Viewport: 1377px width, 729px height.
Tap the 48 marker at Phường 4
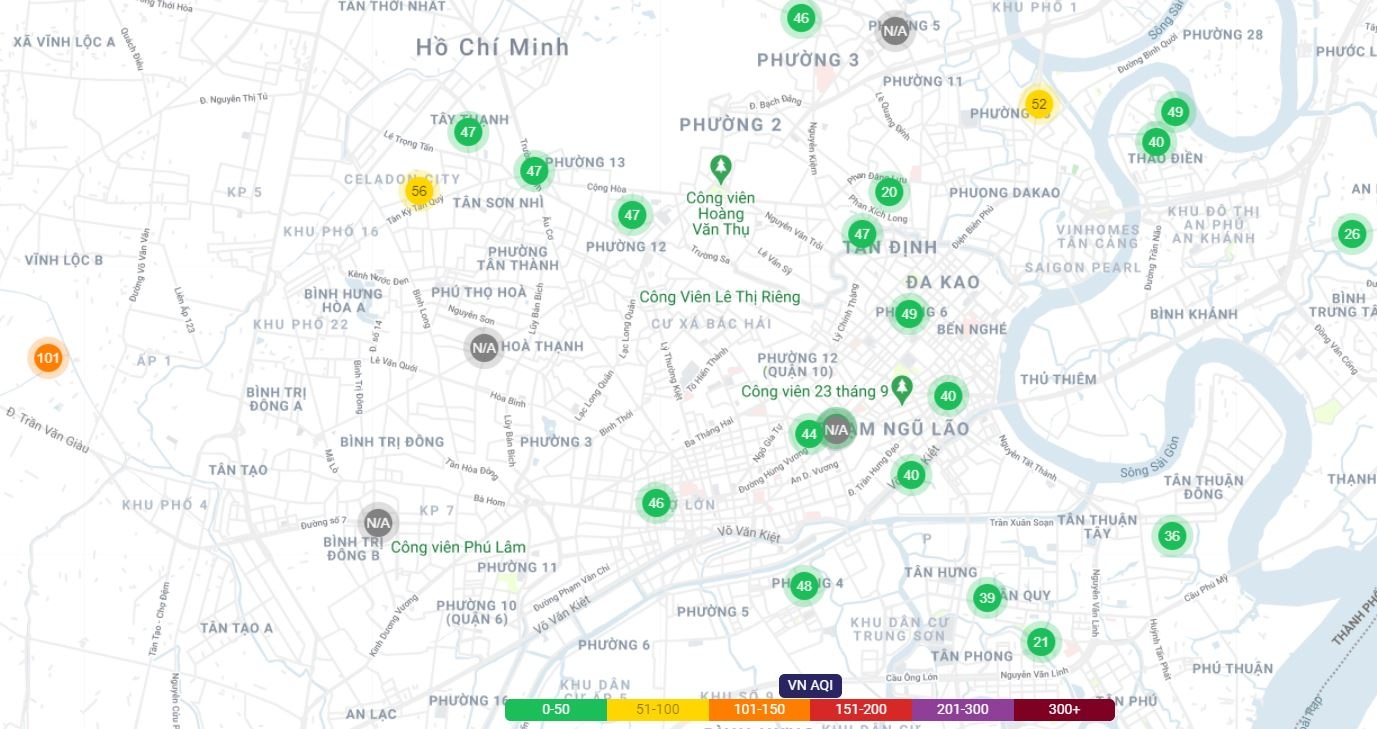click(x=804, y=586)
